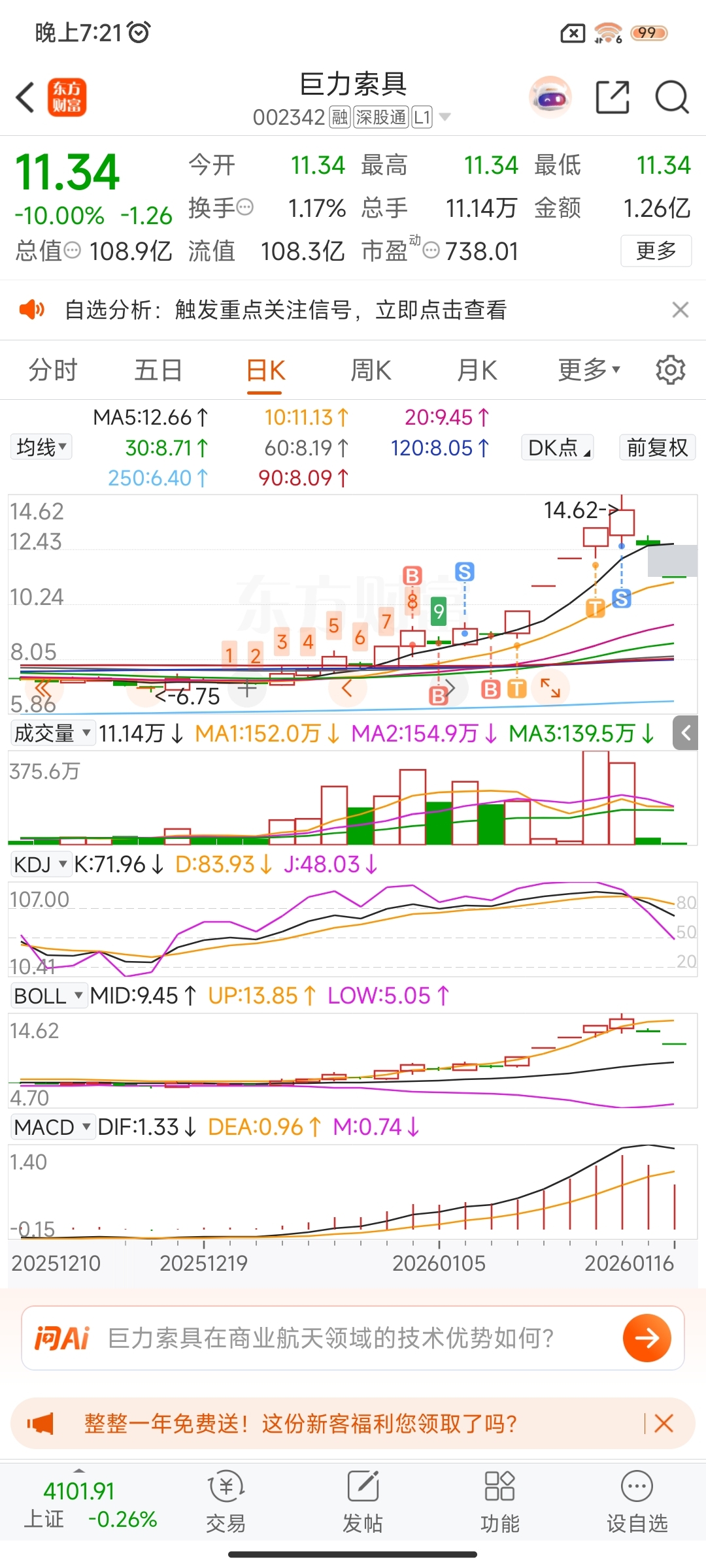Change the 前复权 adjustment setting
Screen dimensions: 706x1568
657,448
